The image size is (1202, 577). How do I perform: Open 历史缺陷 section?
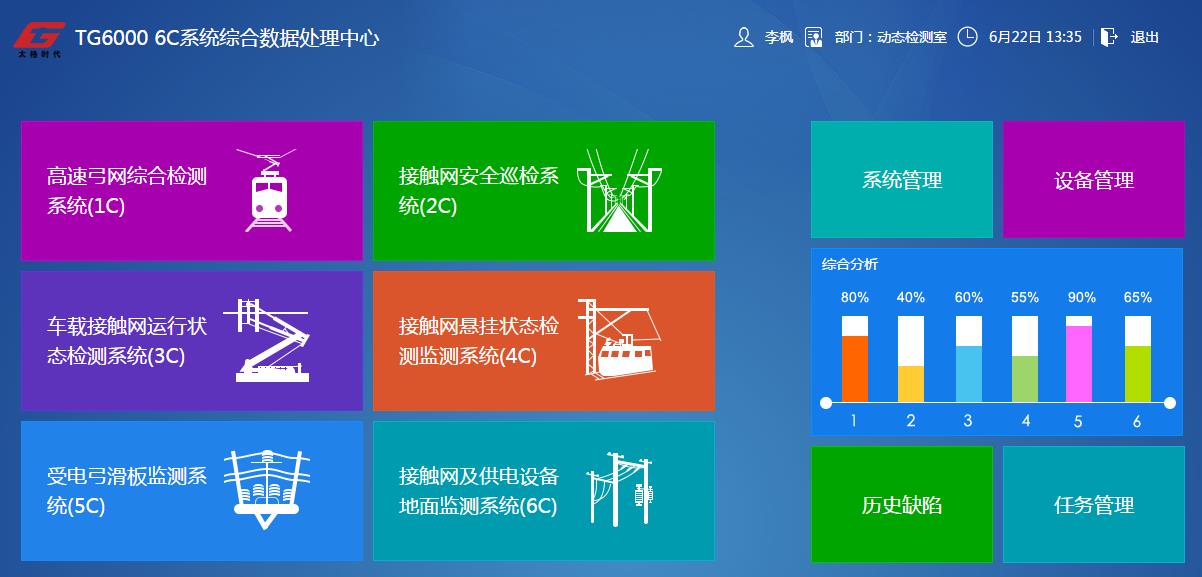click(x=901, y=505)
